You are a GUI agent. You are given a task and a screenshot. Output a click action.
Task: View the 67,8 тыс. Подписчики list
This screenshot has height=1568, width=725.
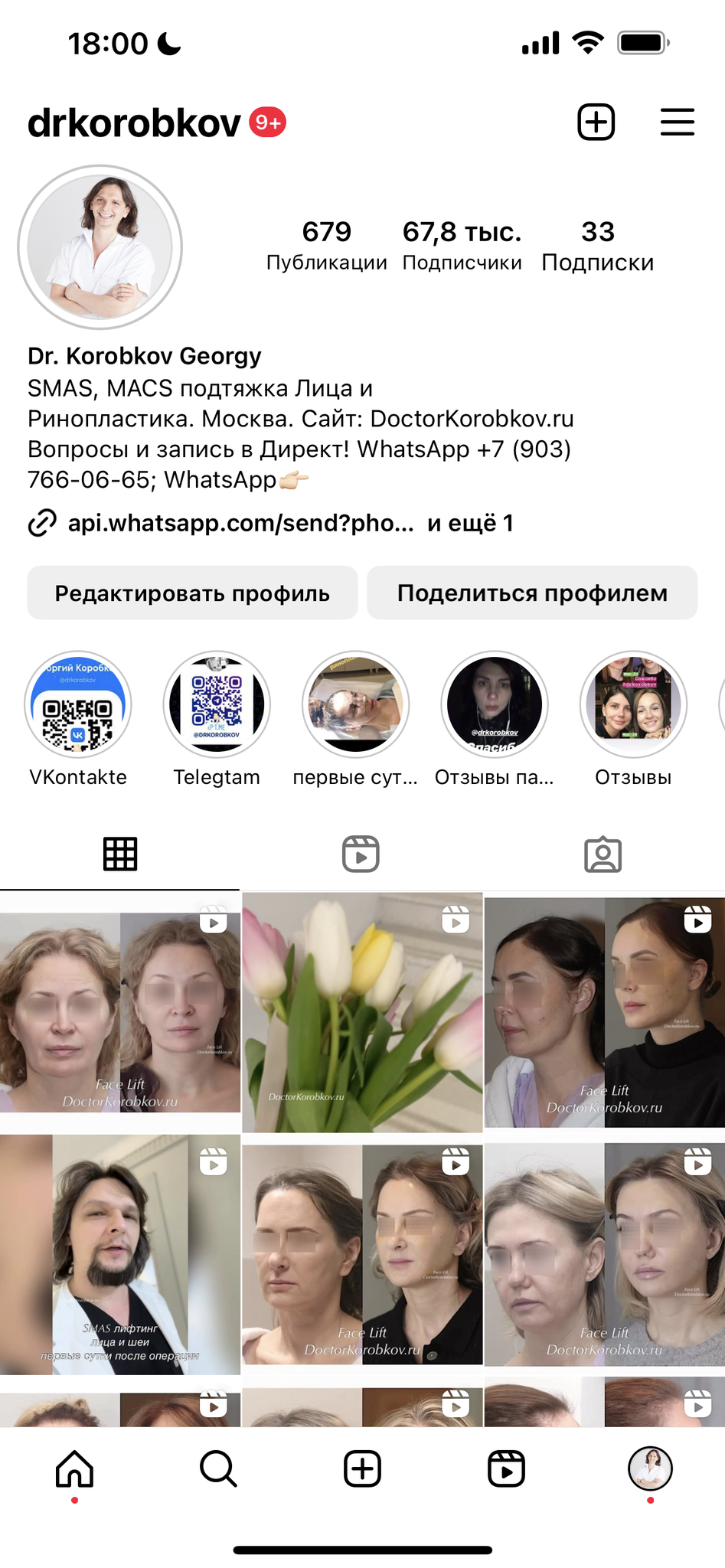pyautogui.click(x=462, y=245)
